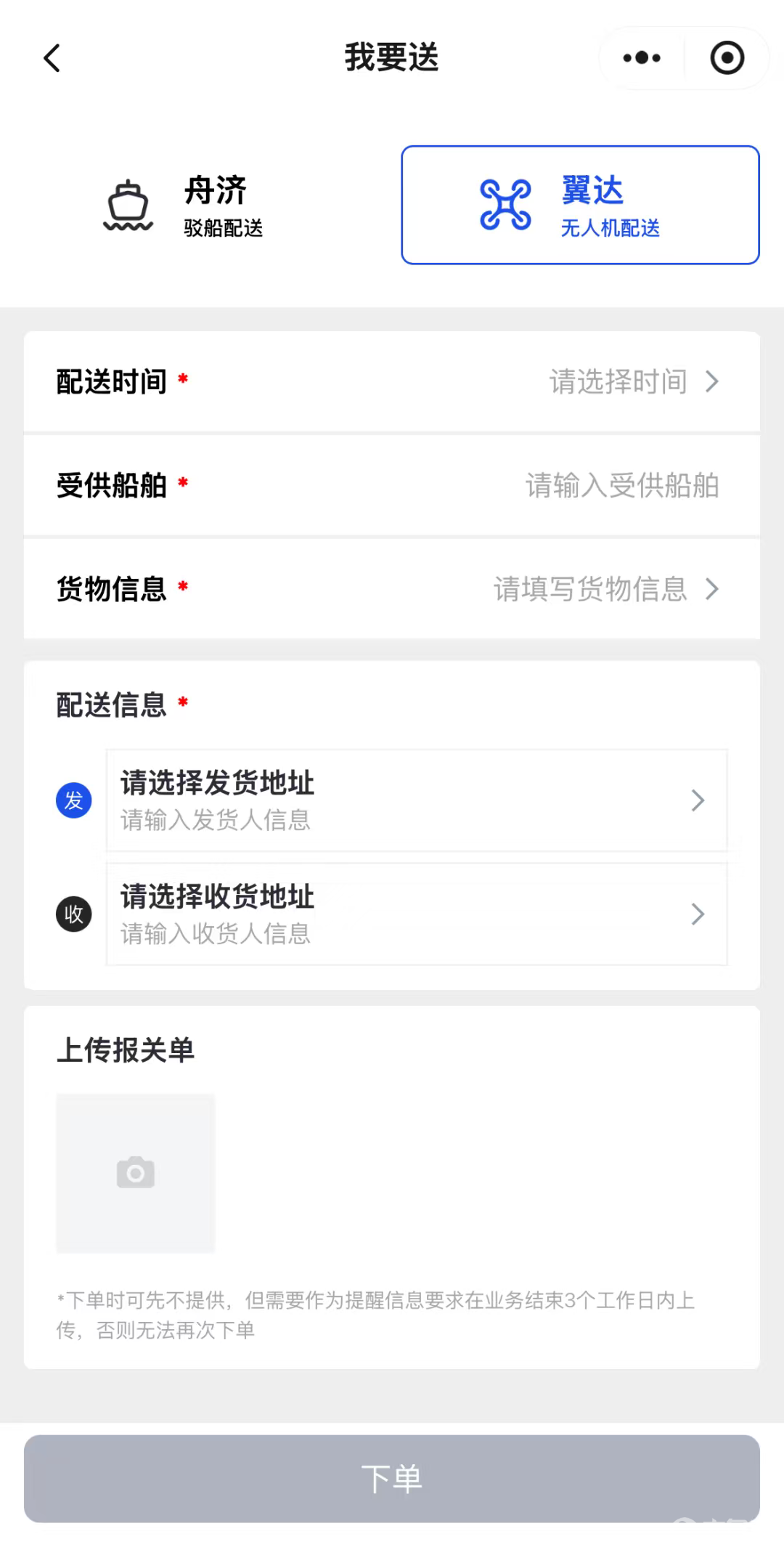Open the mini program more options menu

[x=642, y=58]
